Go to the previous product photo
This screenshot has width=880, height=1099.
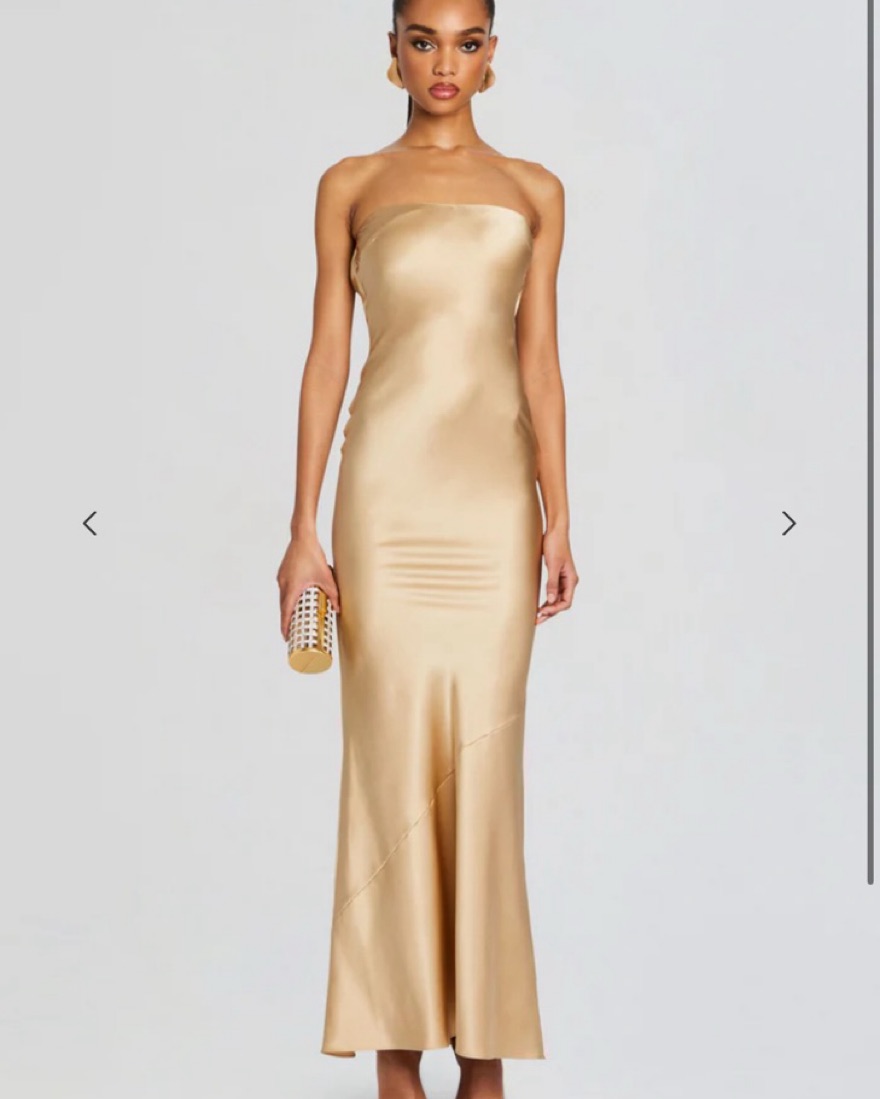tap(90, 523)
